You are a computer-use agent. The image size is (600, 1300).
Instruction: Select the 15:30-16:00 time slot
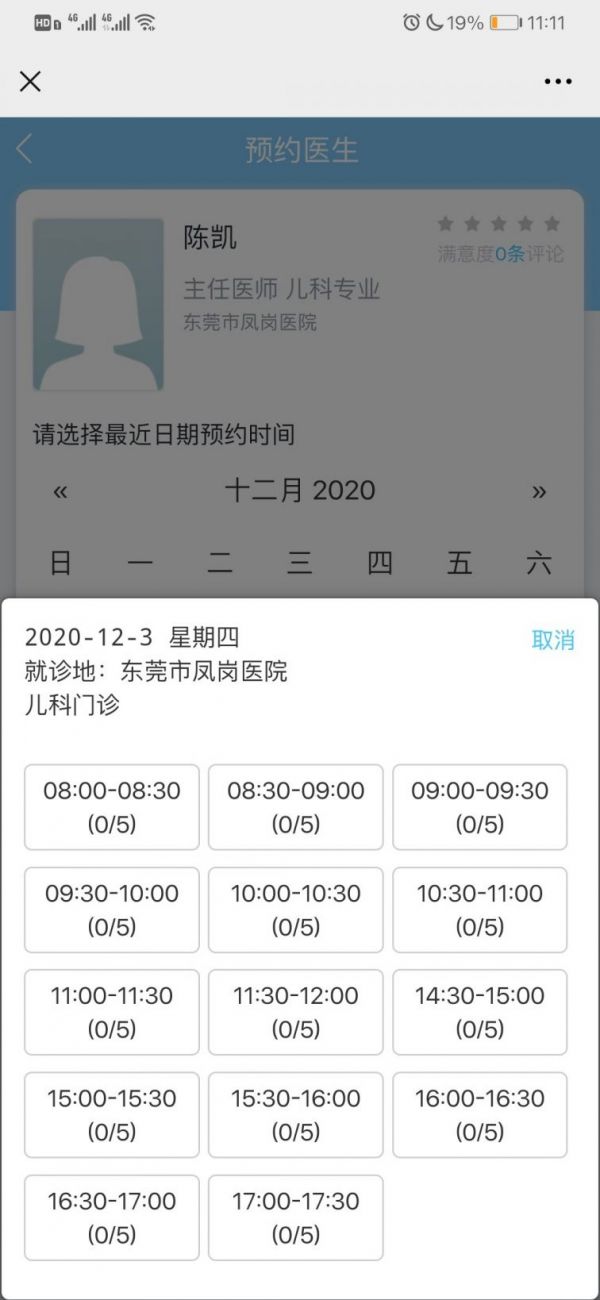(x=296, y=1115)
